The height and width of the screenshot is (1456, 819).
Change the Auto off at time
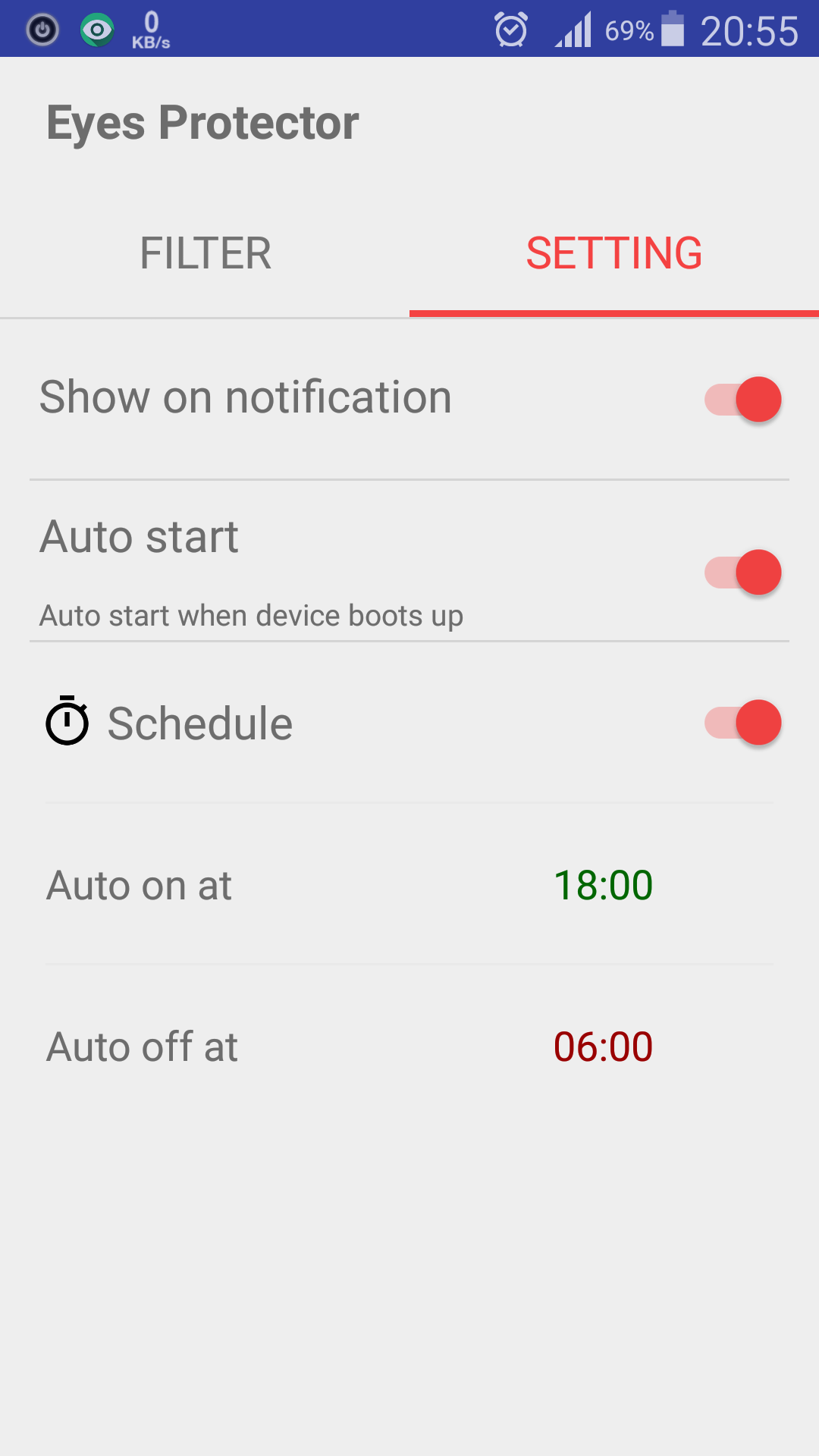(409, 1046)
